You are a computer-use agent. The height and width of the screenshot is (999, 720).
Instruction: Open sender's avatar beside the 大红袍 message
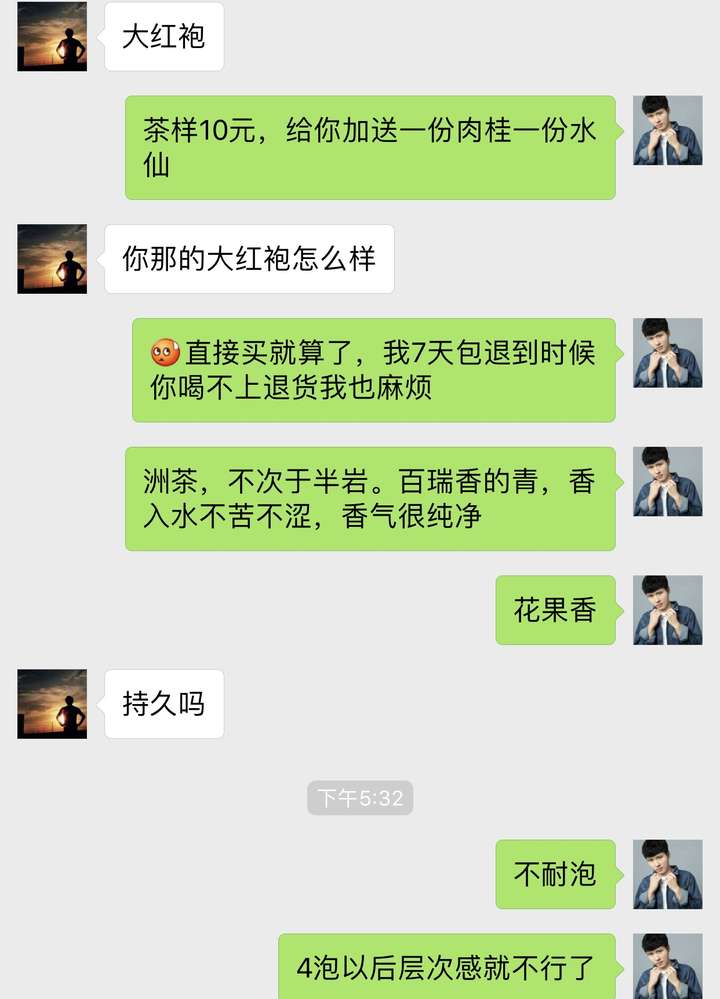tap(52, 37)
